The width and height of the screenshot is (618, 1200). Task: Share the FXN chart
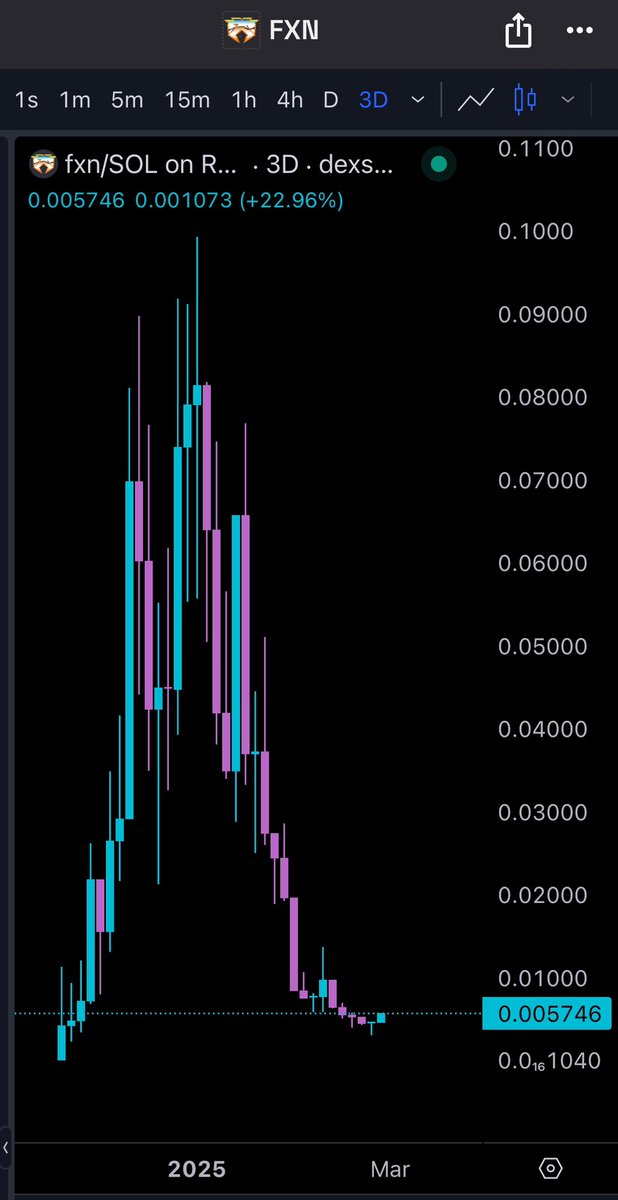(x=518, y=31)
